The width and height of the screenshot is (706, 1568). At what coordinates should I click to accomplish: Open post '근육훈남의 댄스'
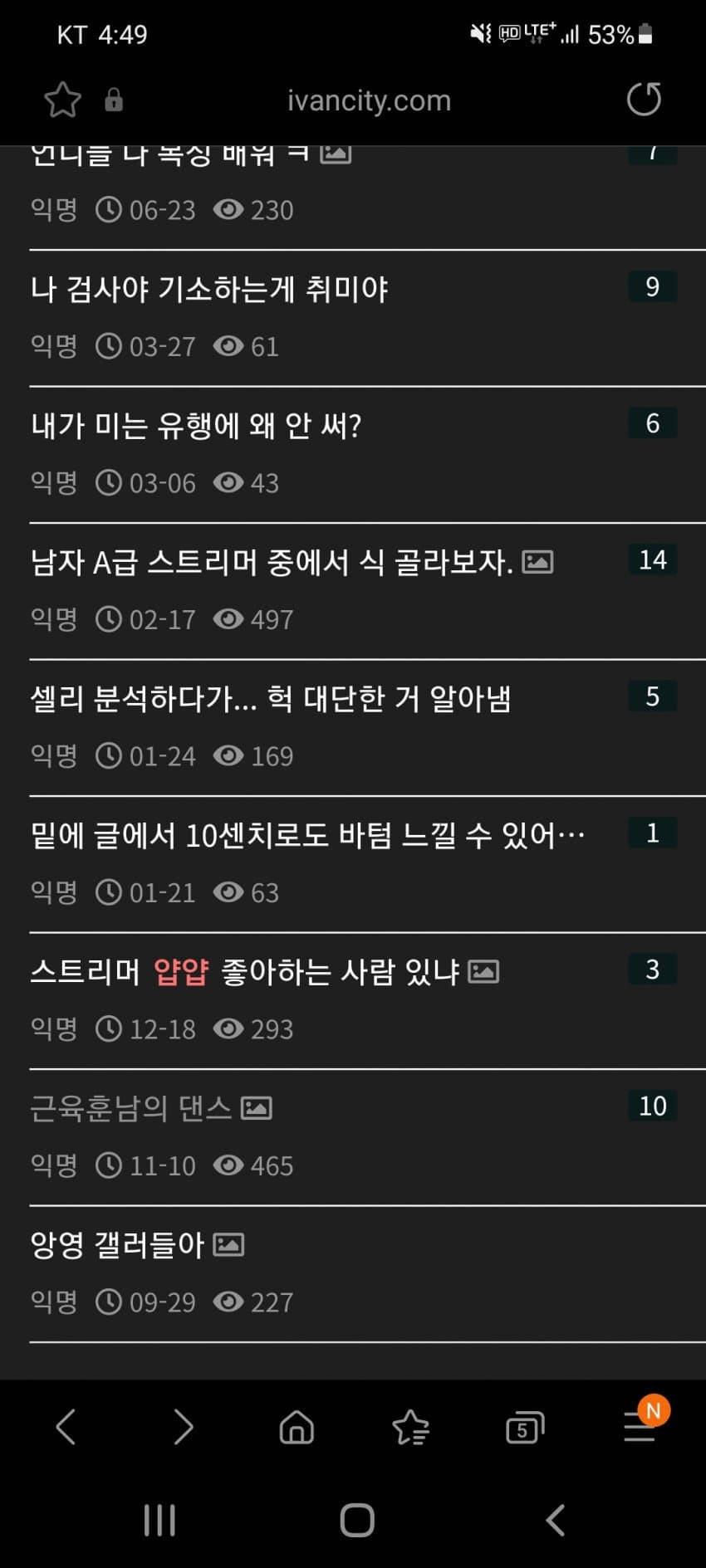[131, 1108]
